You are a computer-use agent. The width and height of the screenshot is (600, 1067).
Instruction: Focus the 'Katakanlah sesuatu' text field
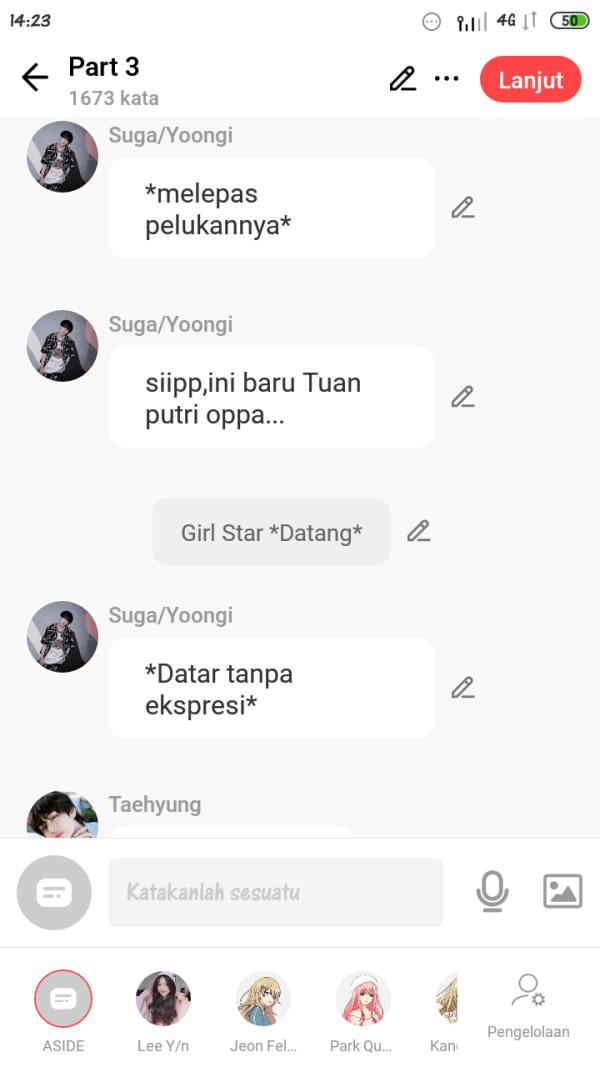click(275, 892)
